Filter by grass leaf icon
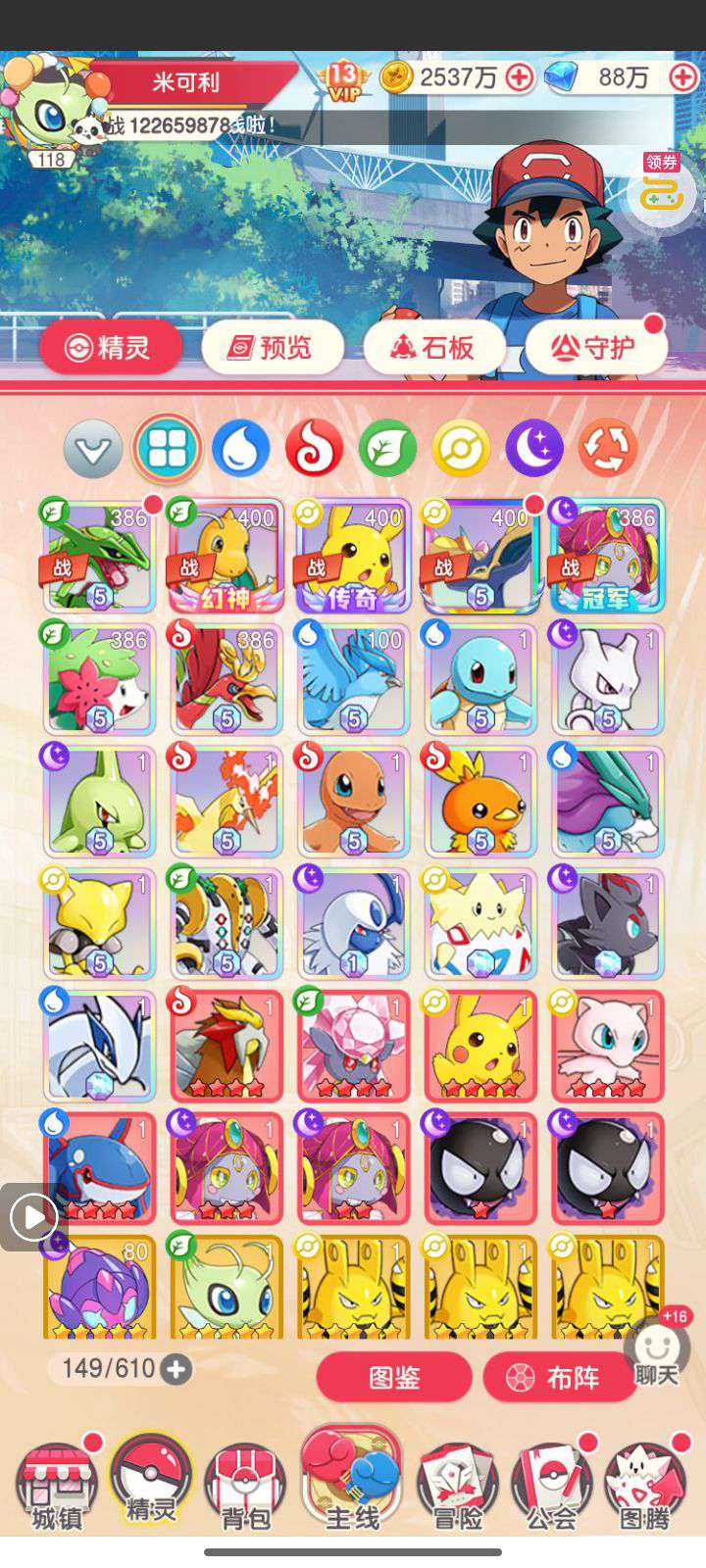The width and height of the screenshot is (706, 1568). click(387, 449)
